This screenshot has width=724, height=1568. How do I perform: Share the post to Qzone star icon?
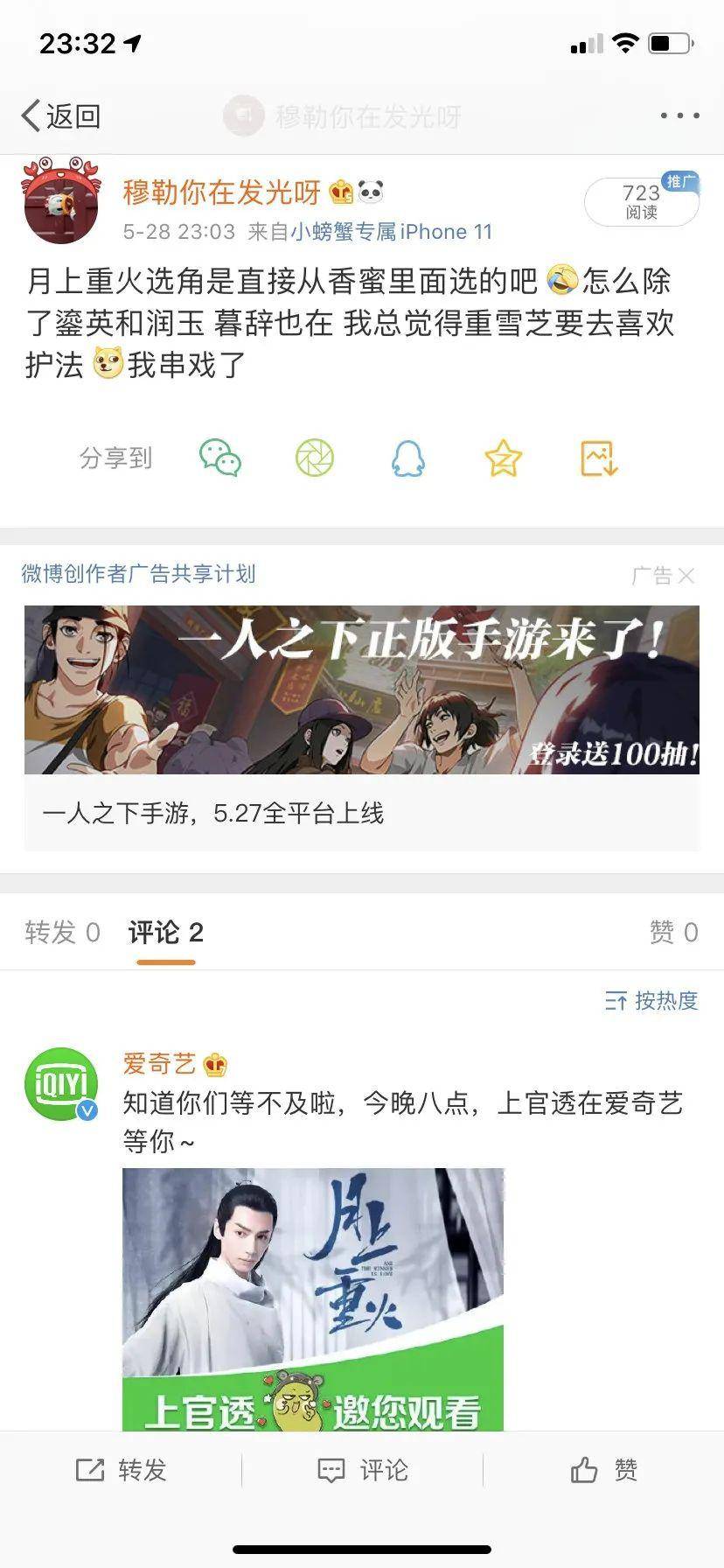pos(503,458)
